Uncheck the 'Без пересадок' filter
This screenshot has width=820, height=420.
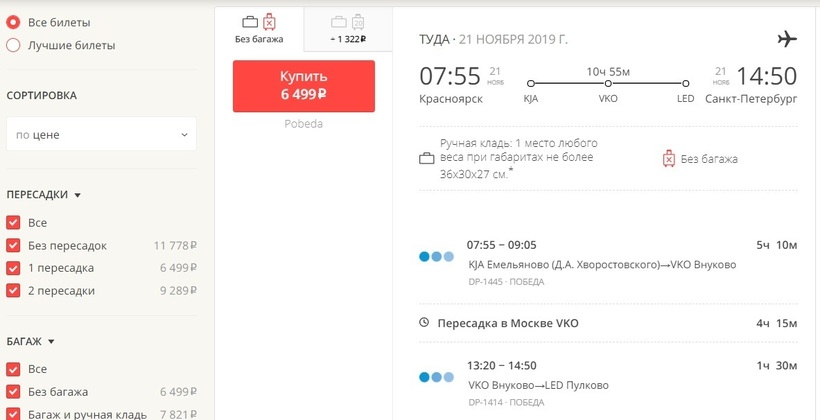(13, 245)
